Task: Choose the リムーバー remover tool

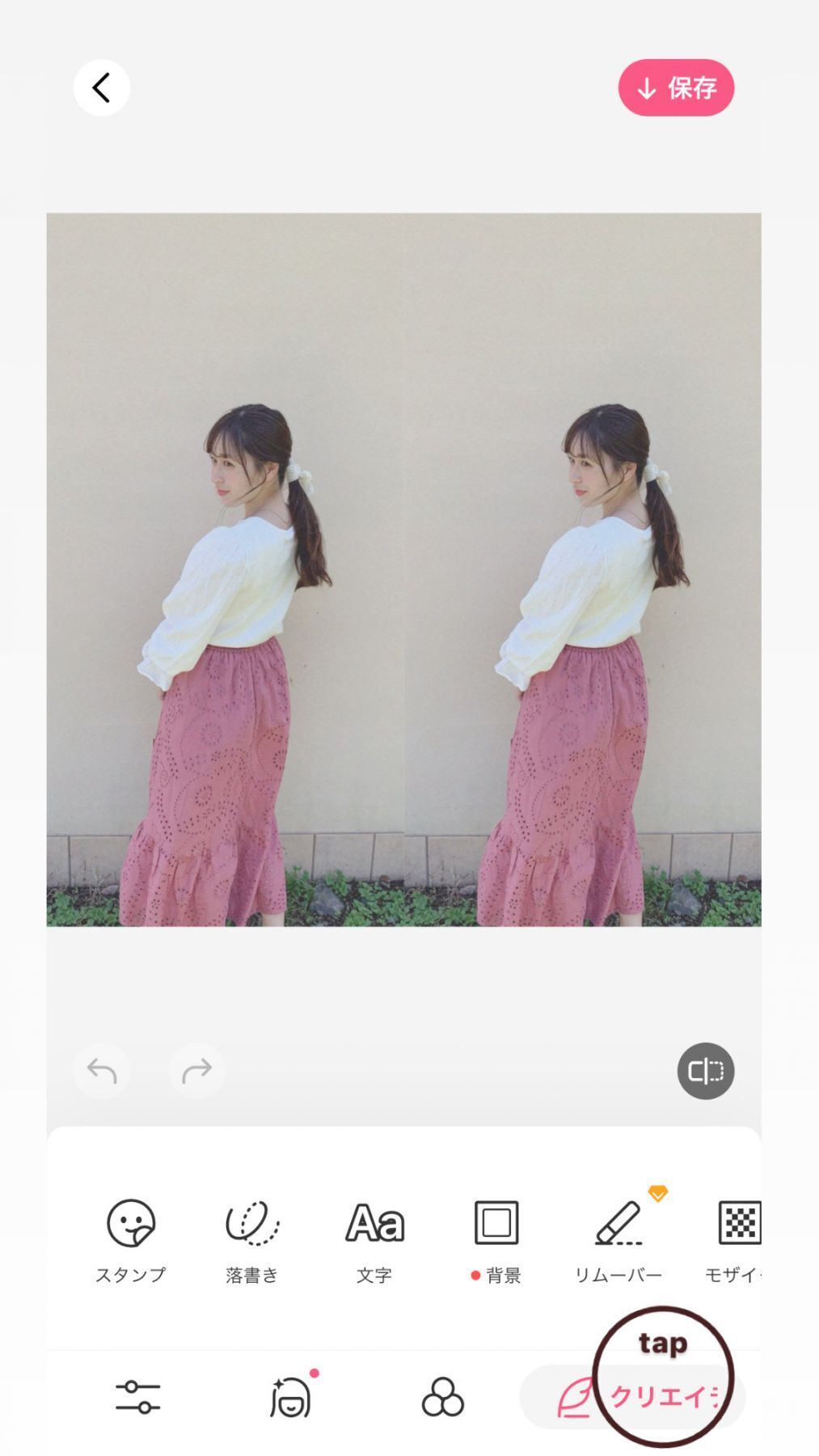Action: tap(618, 1239)
